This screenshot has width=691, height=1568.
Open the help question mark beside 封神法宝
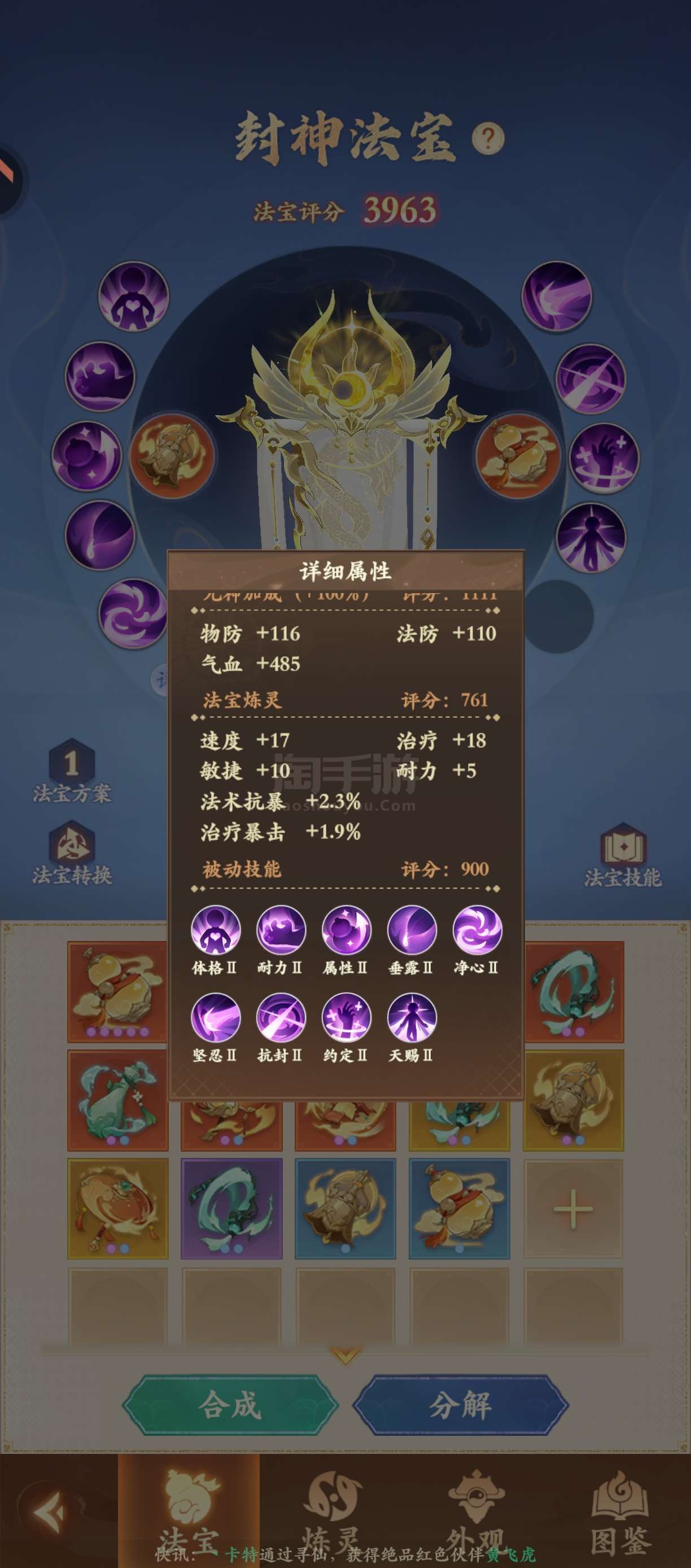click(488, 138)
